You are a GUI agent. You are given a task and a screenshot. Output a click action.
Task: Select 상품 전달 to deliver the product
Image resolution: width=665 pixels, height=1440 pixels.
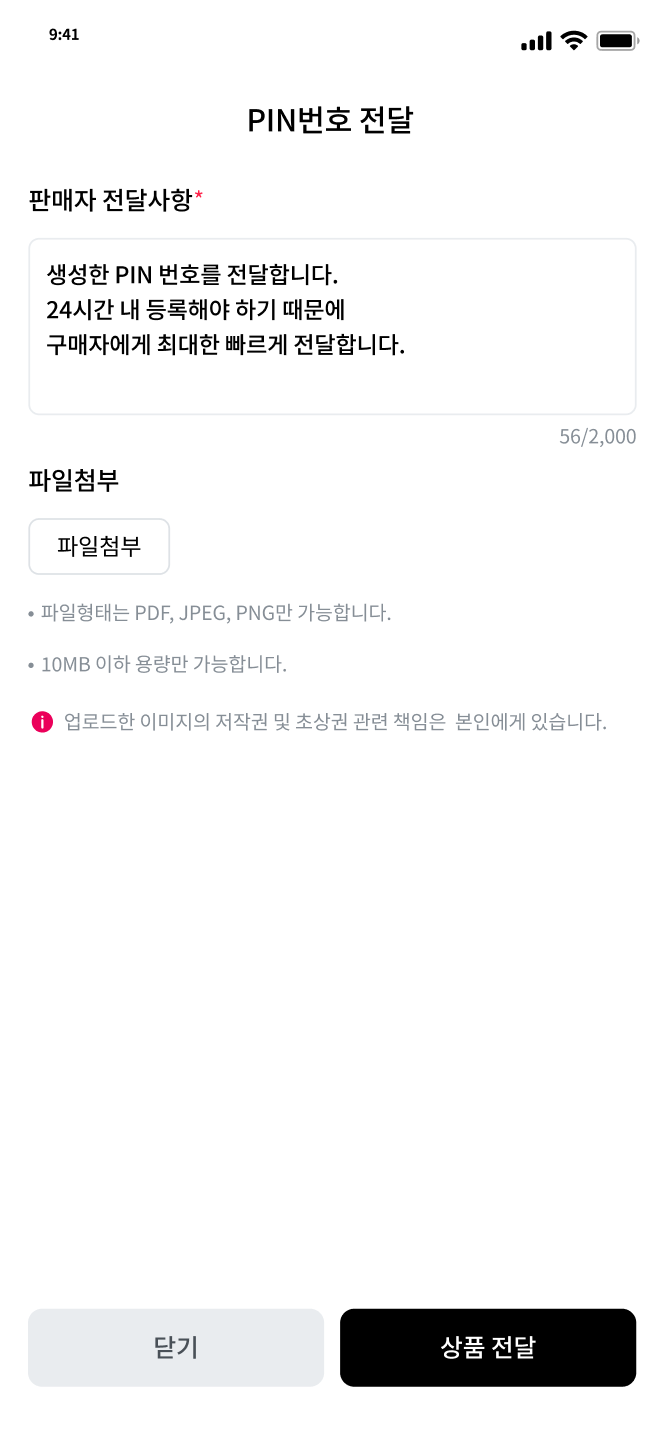click(x=488, y=1347)
